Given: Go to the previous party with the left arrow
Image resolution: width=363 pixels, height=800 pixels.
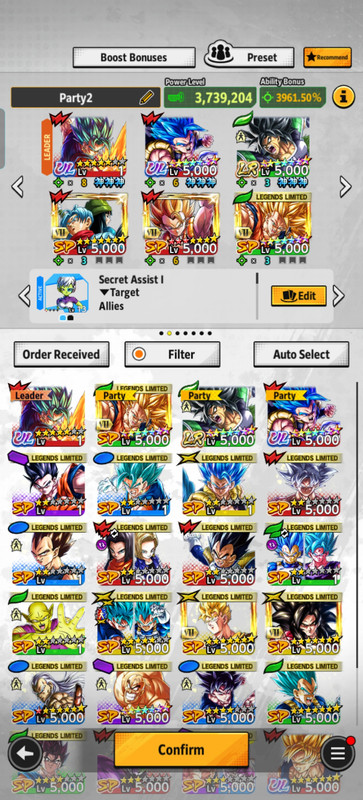Looking at the screenshot, I should 17,187.
